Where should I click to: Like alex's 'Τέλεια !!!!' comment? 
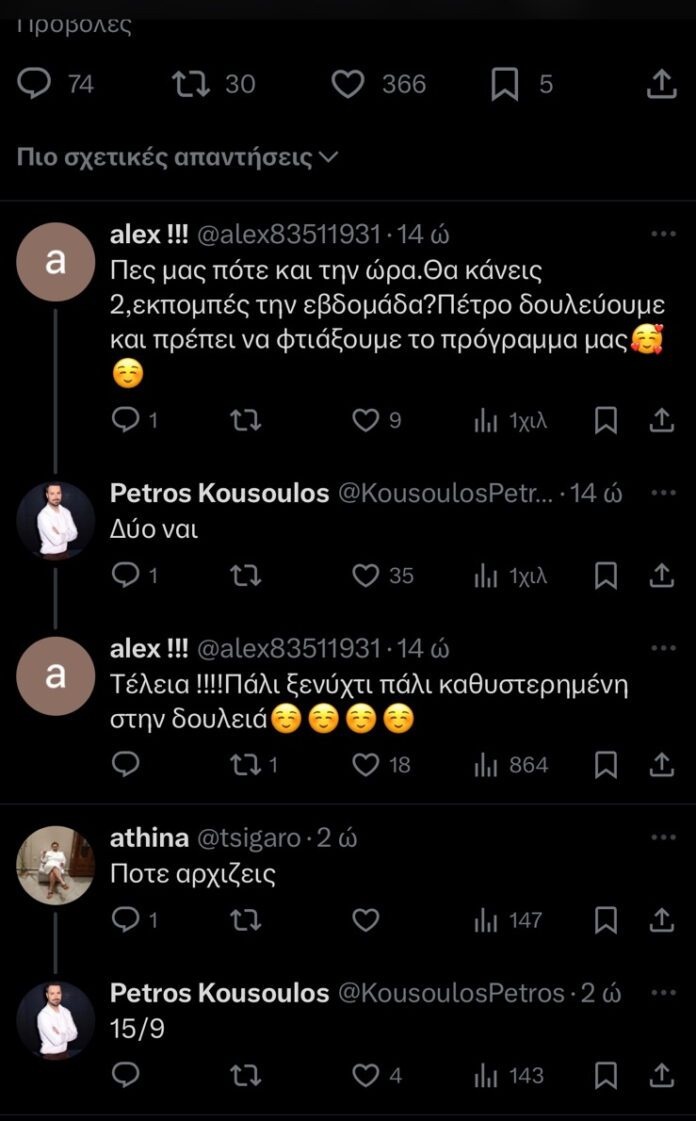[367, 765]
